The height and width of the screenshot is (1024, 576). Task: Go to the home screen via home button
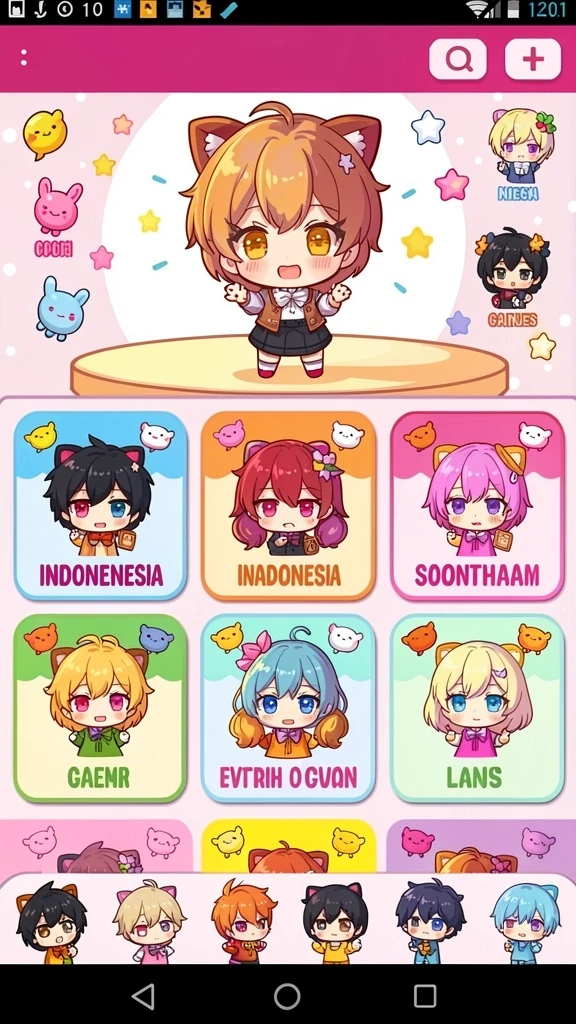click(287, 997)
